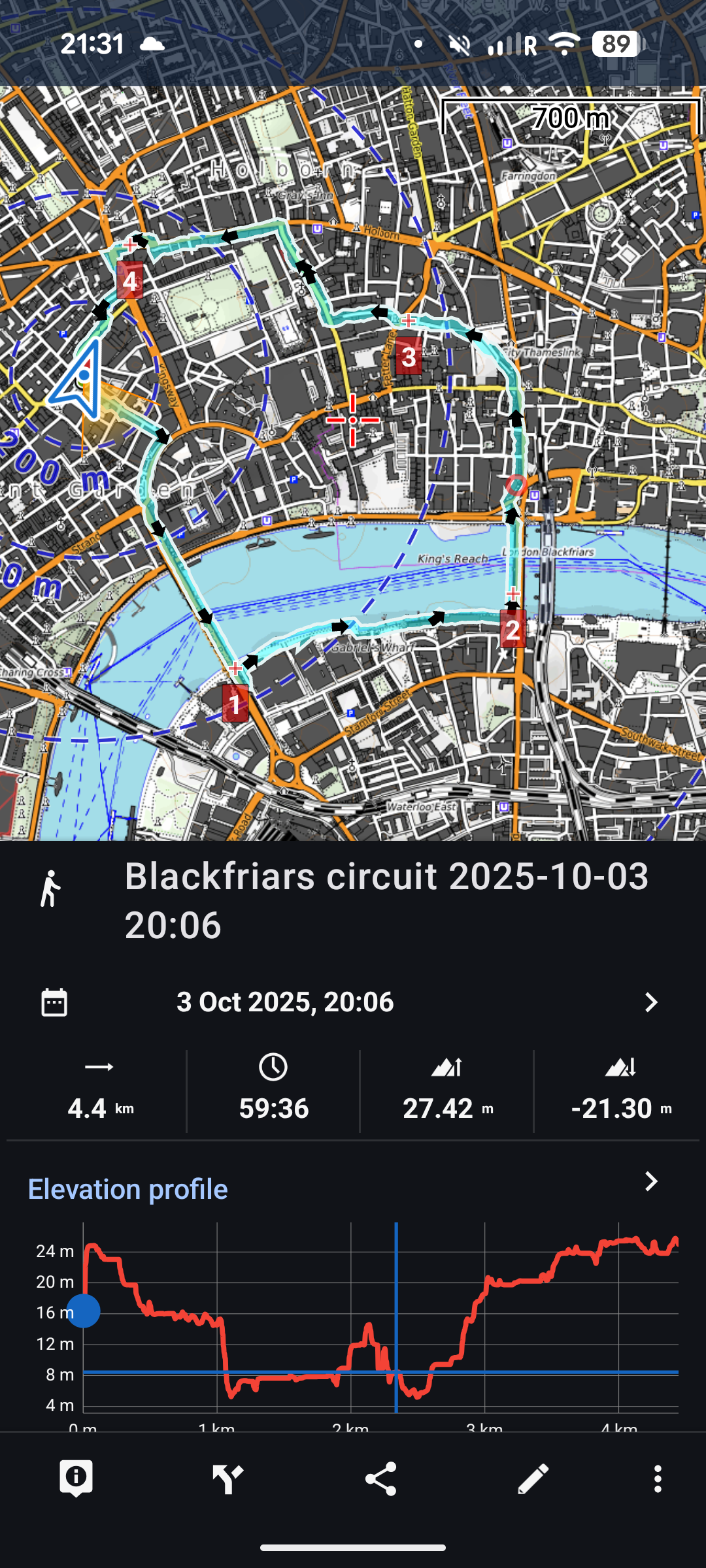Image resolution: width=706 pixels, height=1568 pixels.
Task: Tap waypoint marker 1 on the map
Action: (235, 704)
